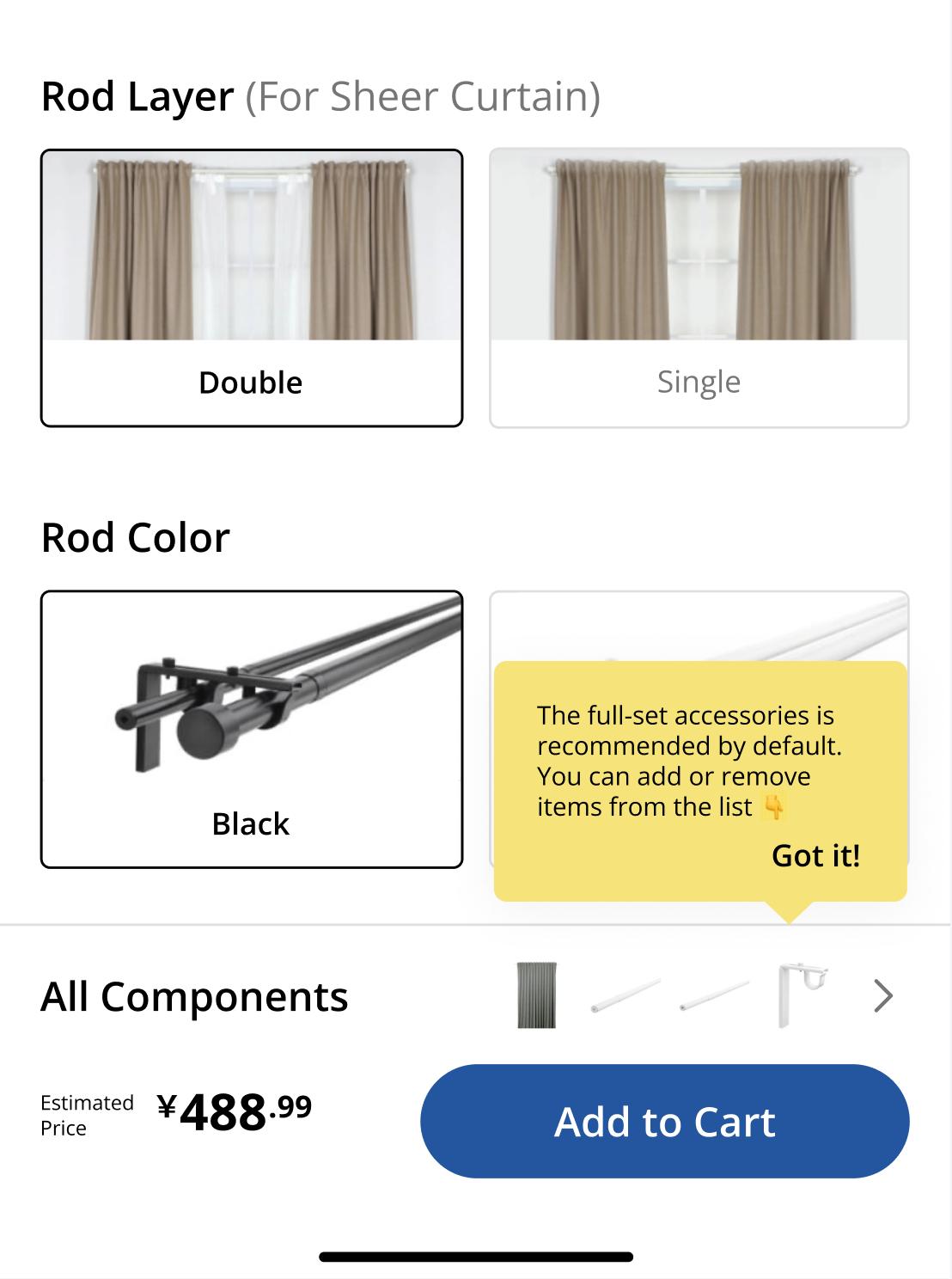Open the curtain component thumbnail
Image resolution: width=952 pixels, height=1279 pixels.
(x=537, y=995)
